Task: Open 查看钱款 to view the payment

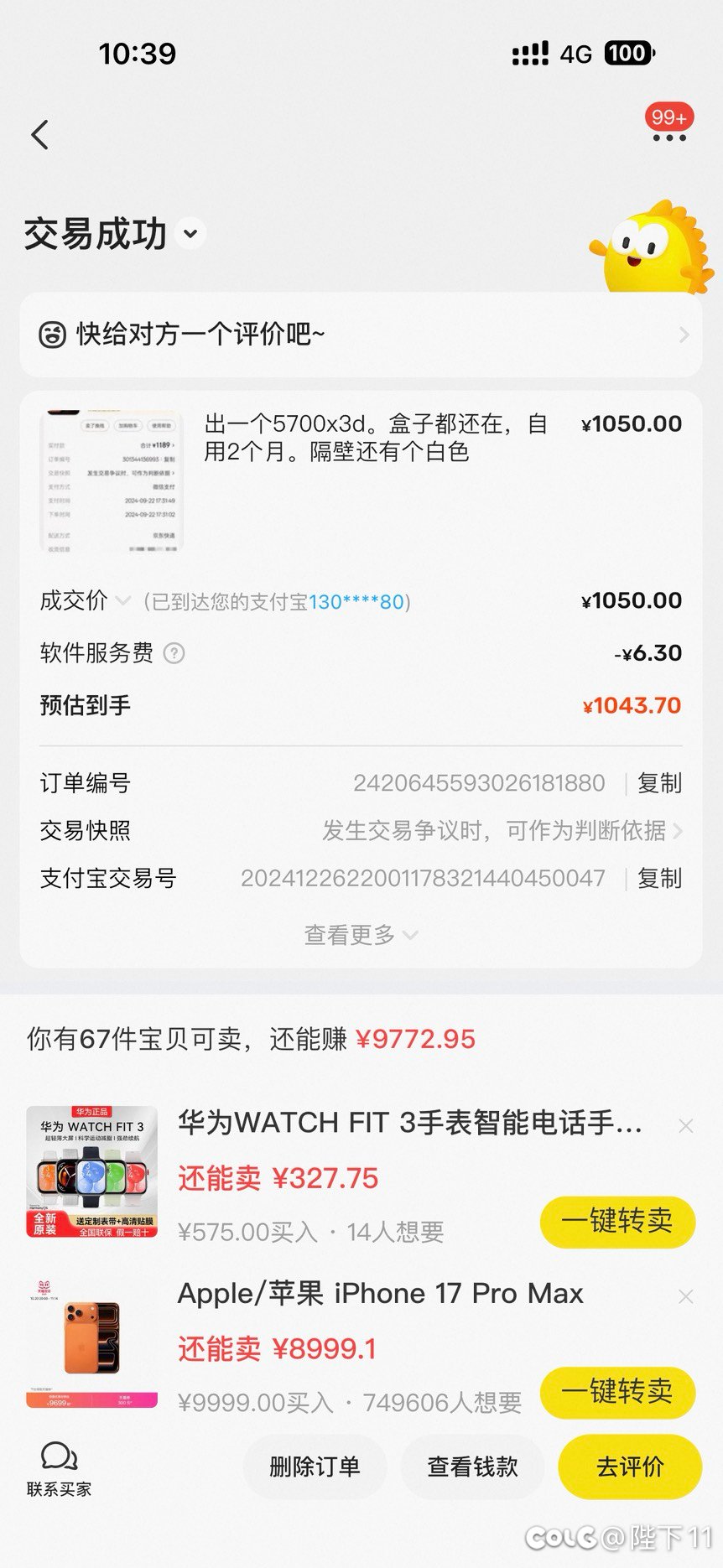Action: point(472,1467)
